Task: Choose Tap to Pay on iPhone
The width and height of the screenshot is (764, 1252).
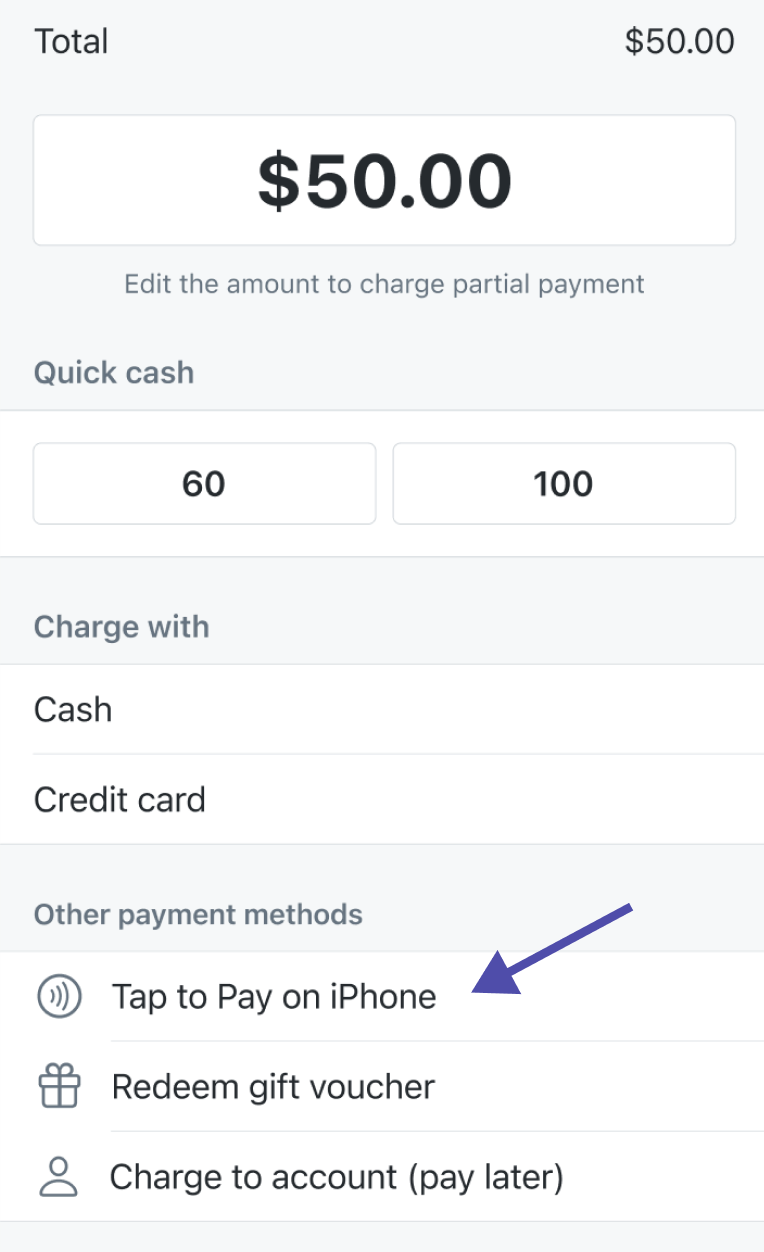Action: 382,996
